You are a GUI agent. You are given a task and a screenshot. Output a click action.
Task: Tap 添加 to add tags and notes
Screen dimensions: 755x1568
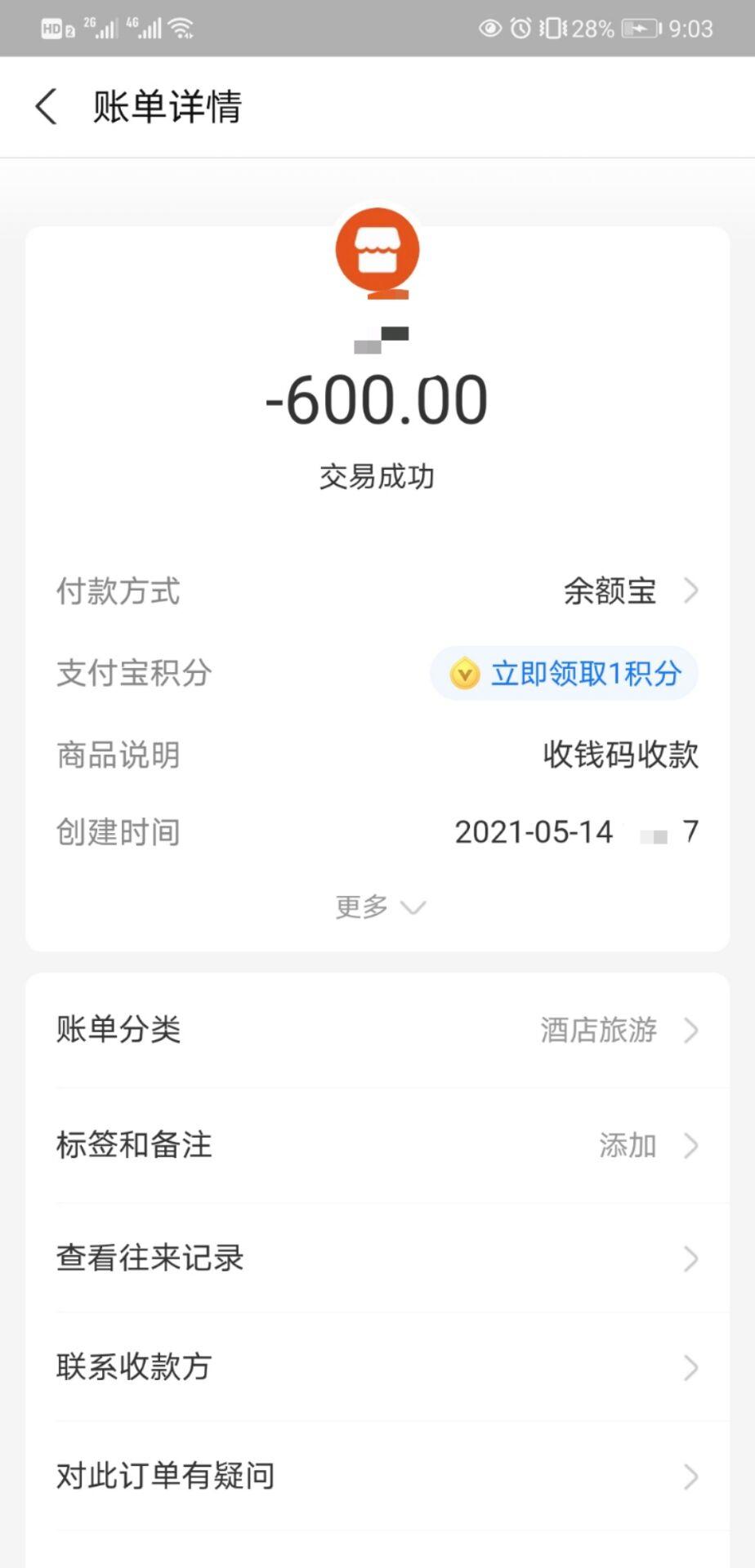click(x=625, y=1146)
